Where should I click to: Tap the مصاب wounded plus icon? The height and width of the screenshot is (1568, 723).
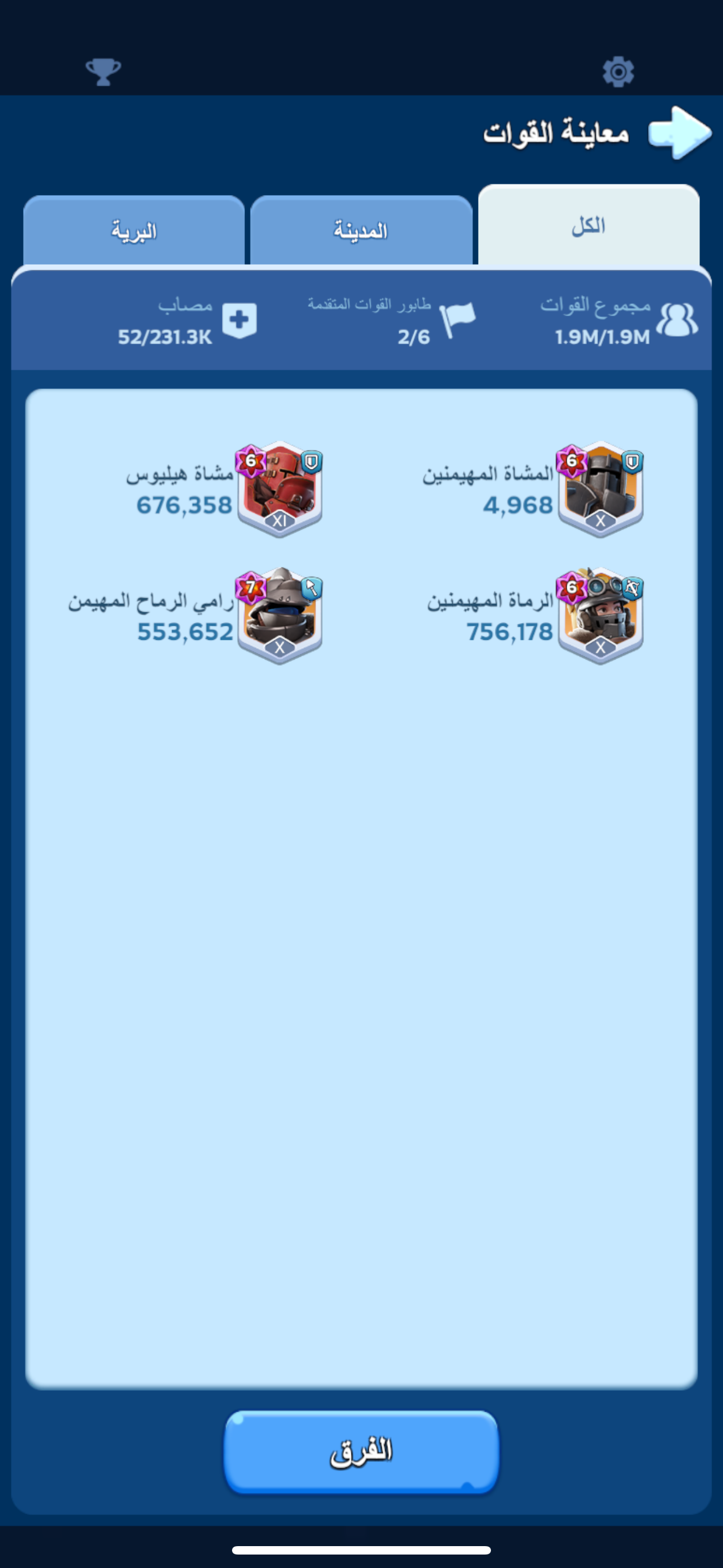tap(239, 320)
